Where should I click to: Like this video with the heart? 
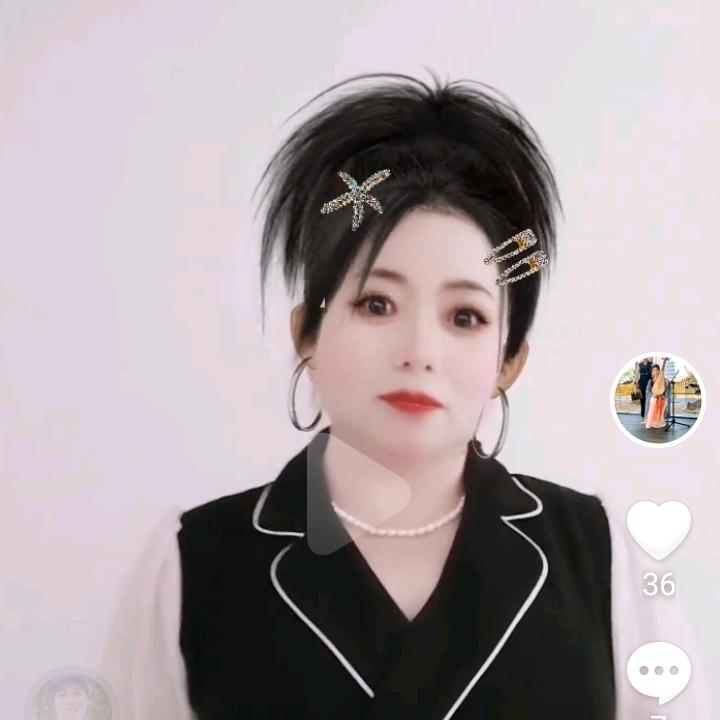658,530
